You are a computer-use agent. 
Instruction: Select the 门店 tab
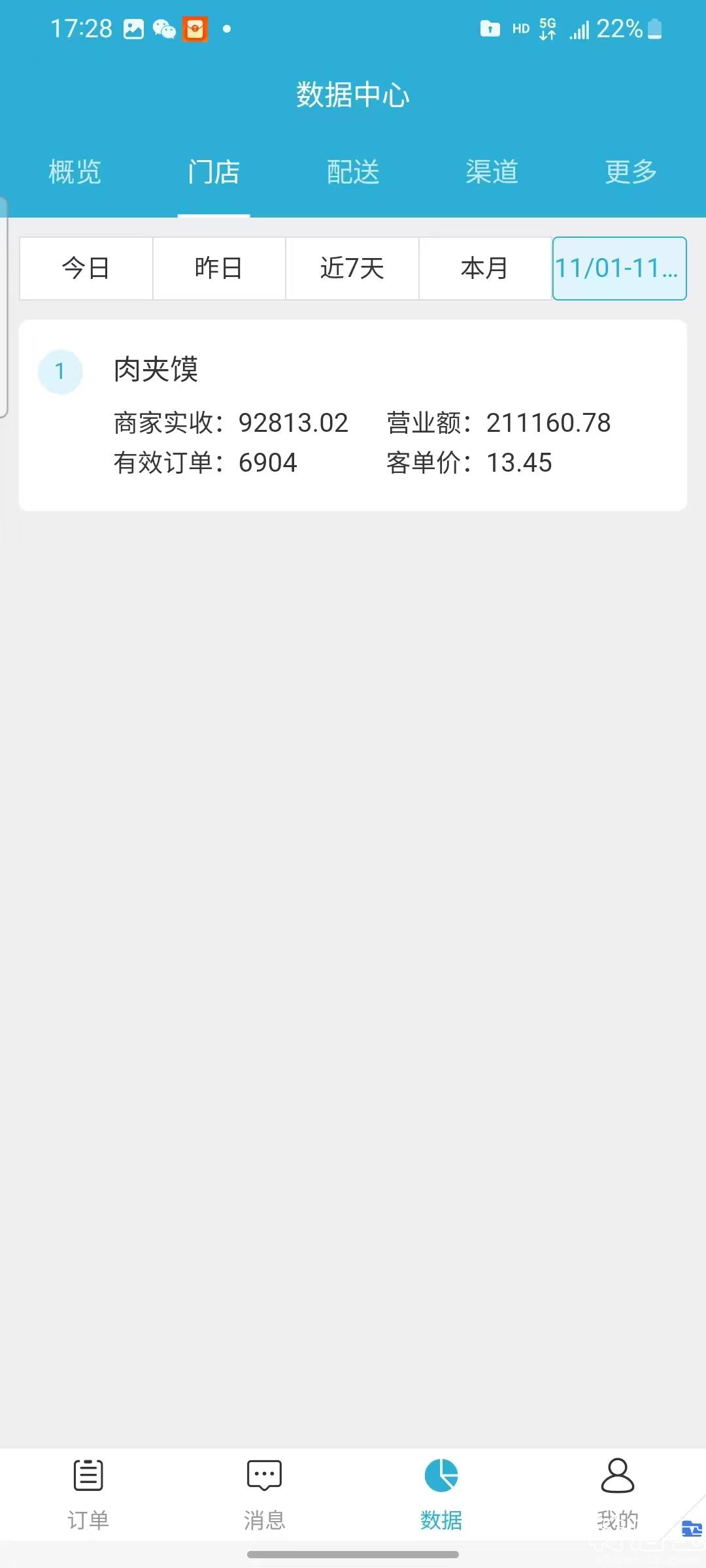coord(214,172)
